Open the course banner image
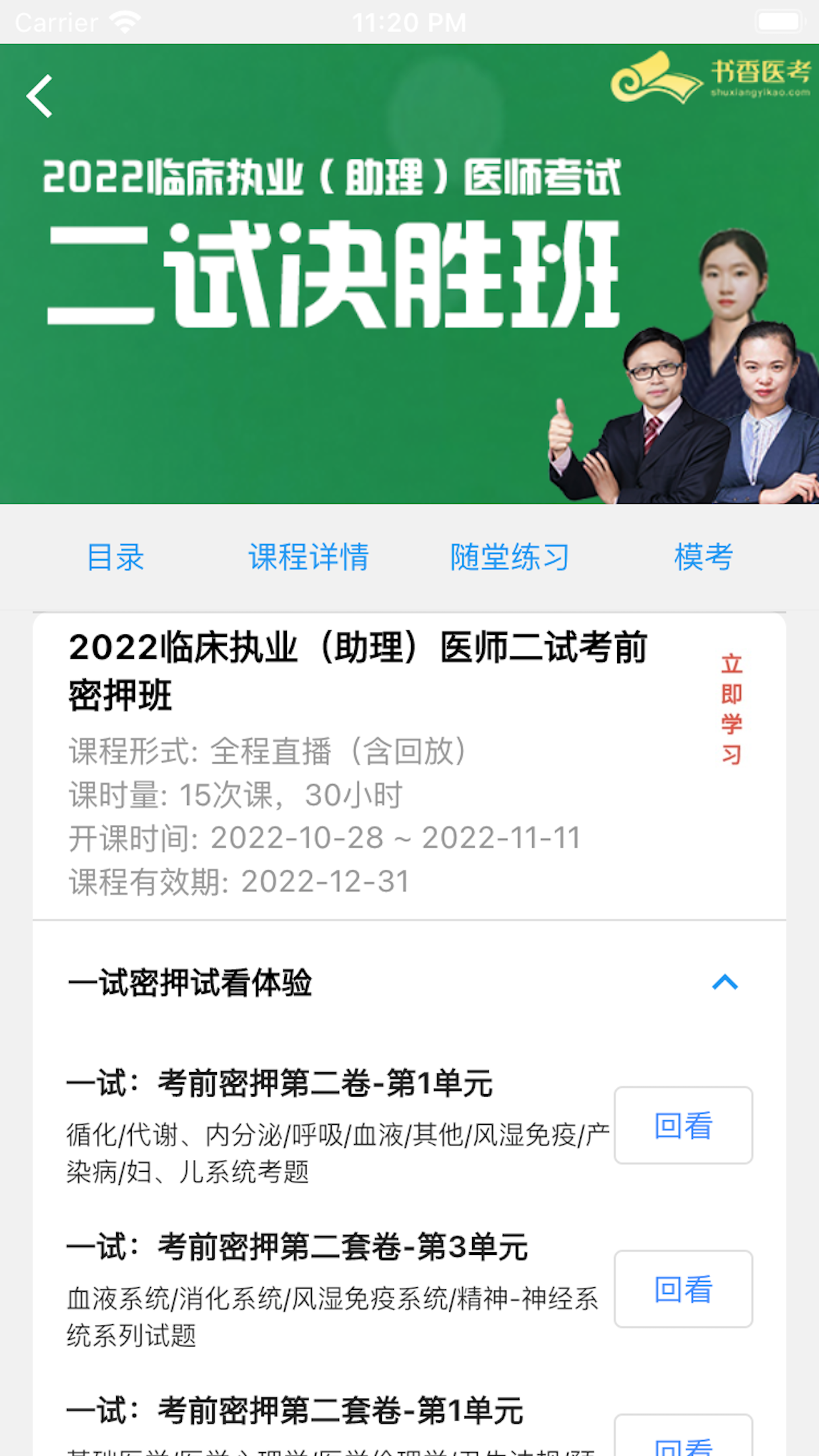Screen dimensions: 819x1456 [330, 277]
